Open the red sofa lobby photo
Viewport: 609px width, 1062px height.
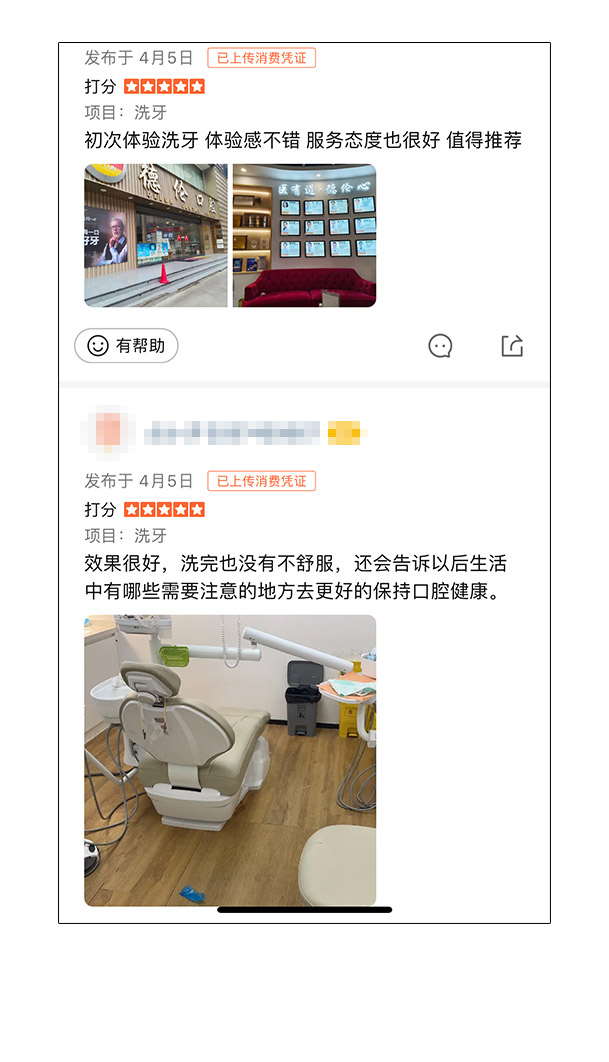(x=304, y=235)
